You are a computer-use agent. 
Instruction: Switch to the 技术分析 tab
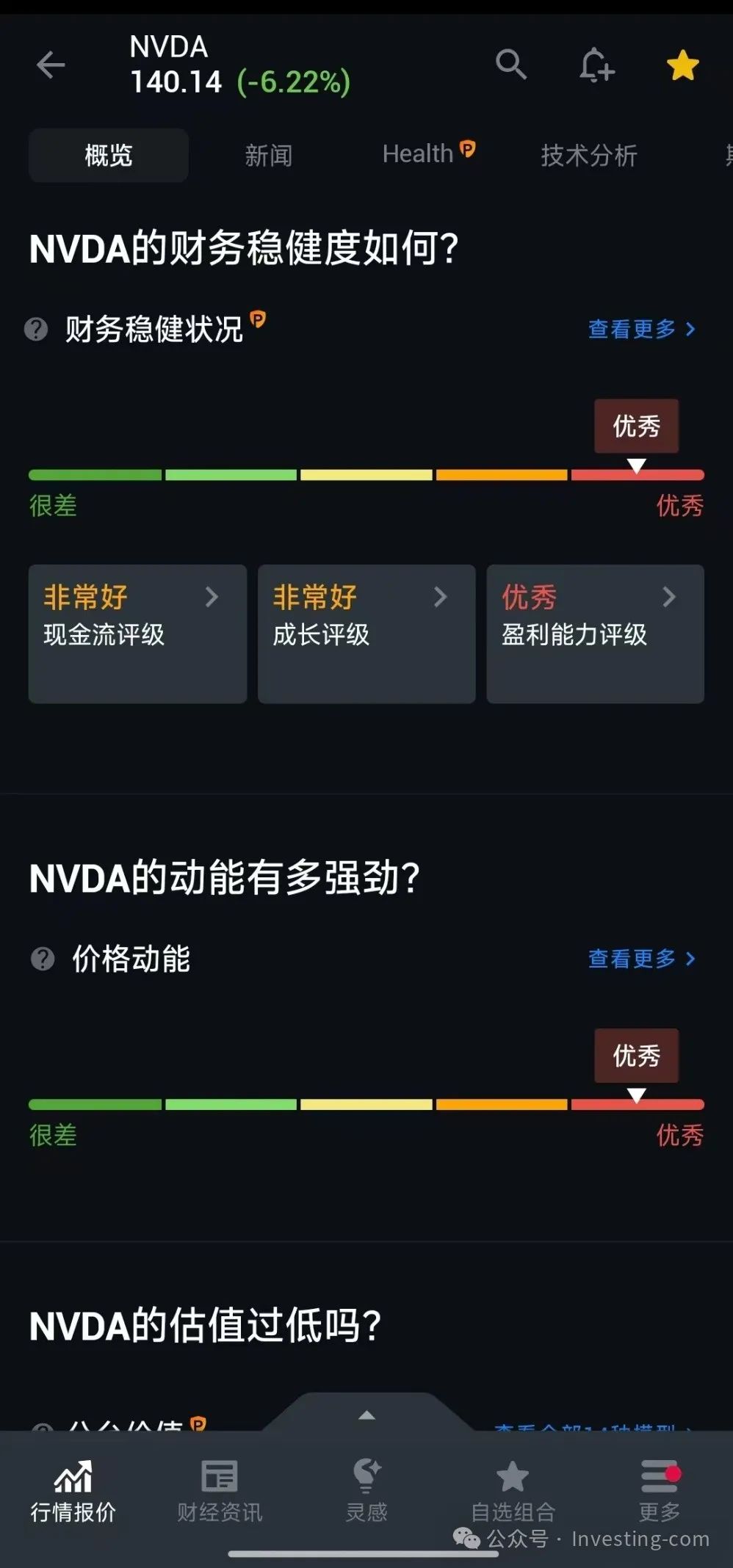(x=588, y=155)
